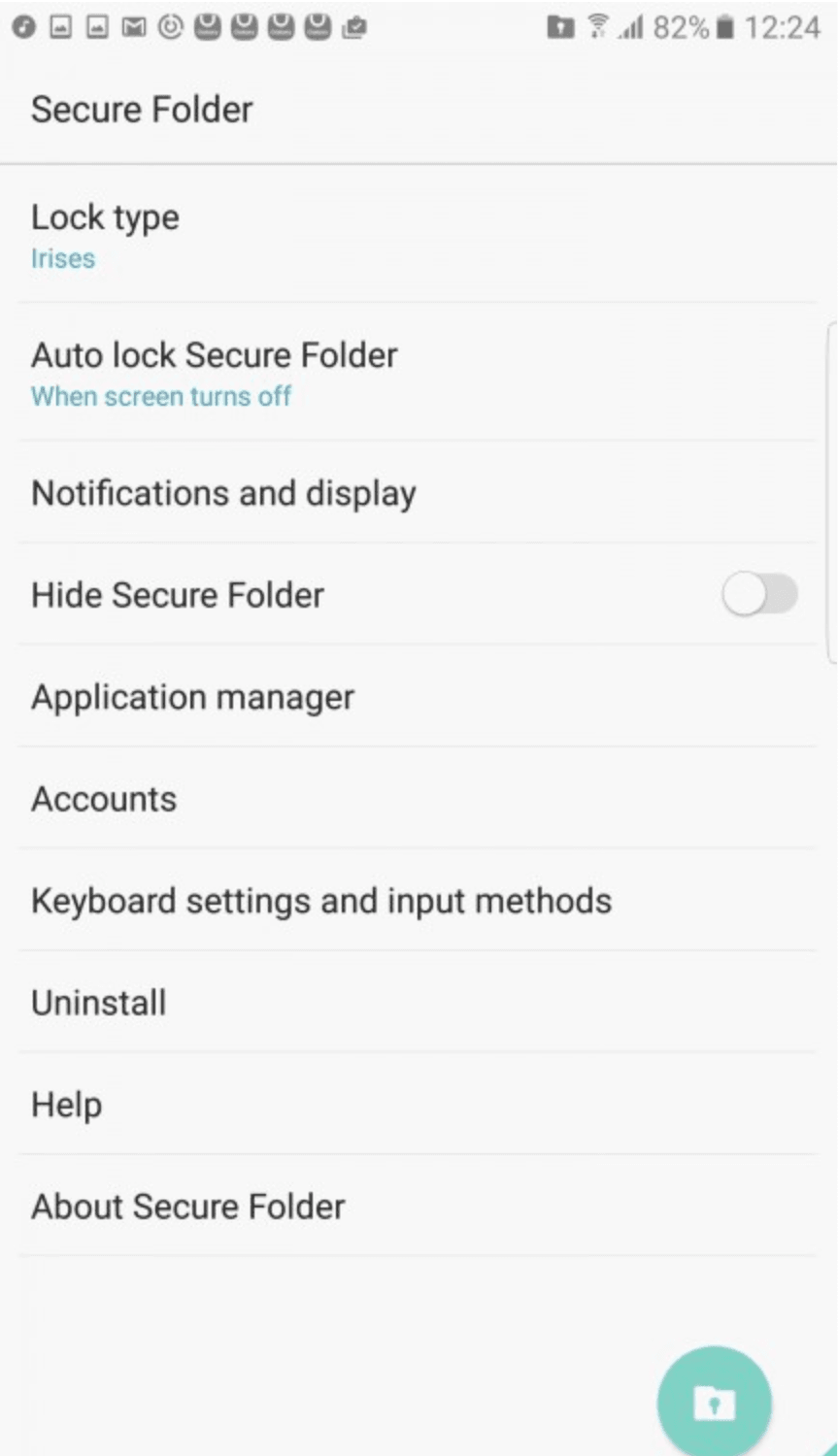Open Keyboard settings and input methods
The height and width of the screenshot is (1456, 838).
pyautogui.click(x=419, y=900)
